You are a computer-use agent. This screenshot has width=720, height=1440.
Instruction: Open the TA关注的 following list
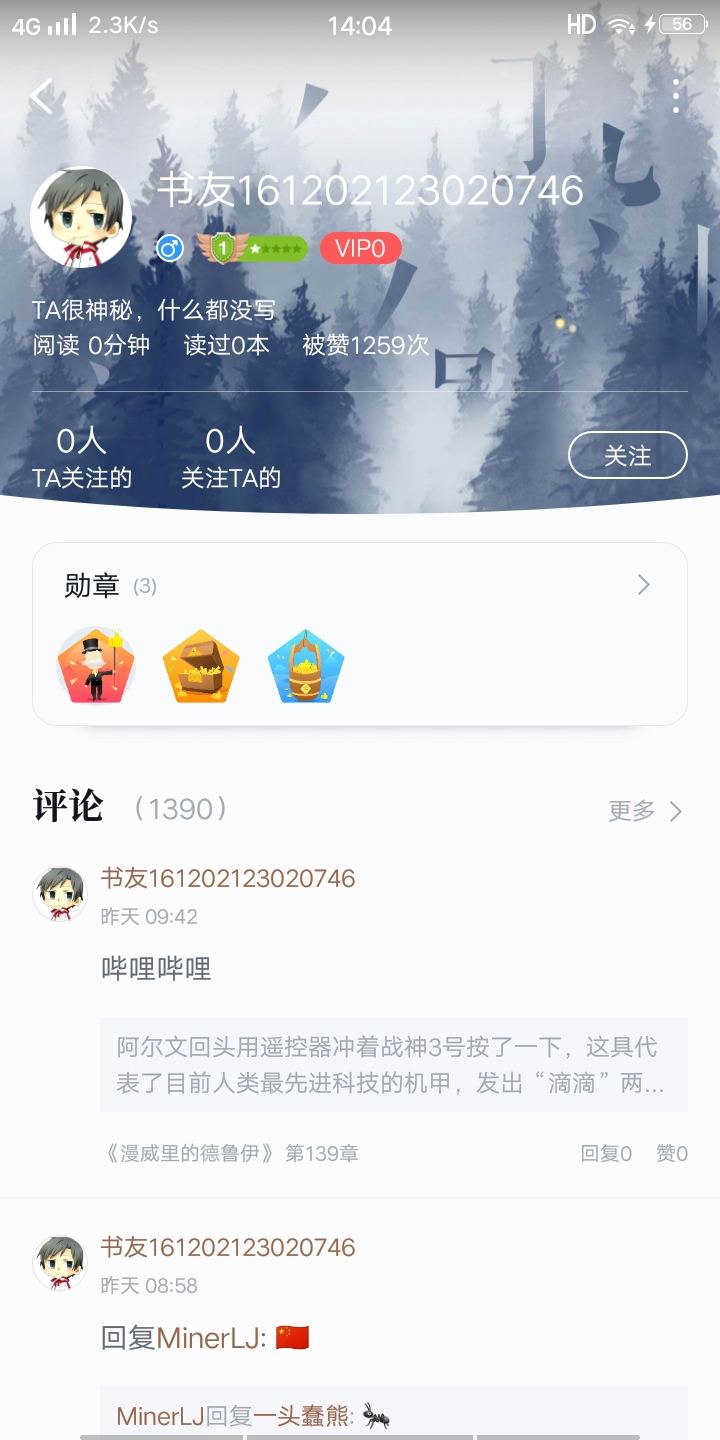coord(81,458)
